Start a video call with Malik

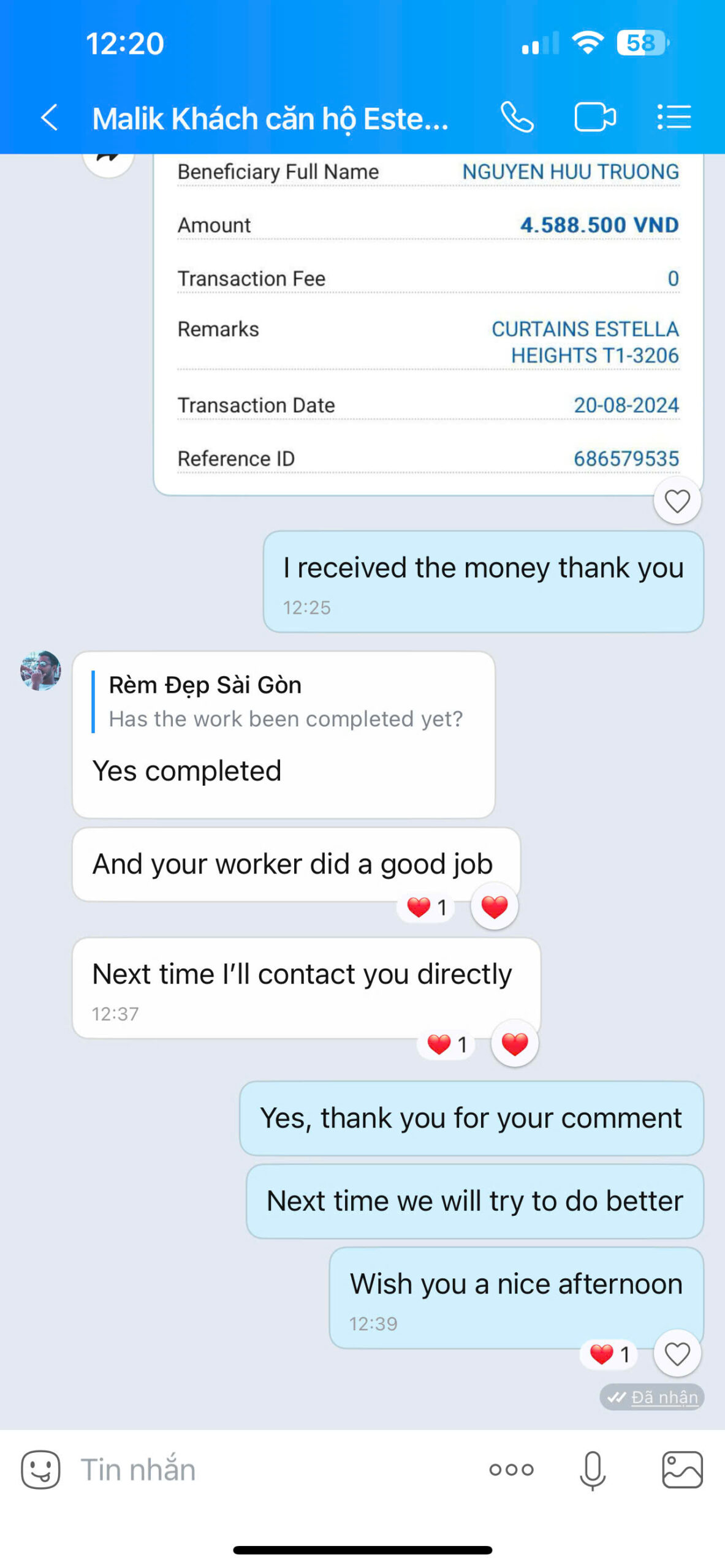tap(594, 117)
